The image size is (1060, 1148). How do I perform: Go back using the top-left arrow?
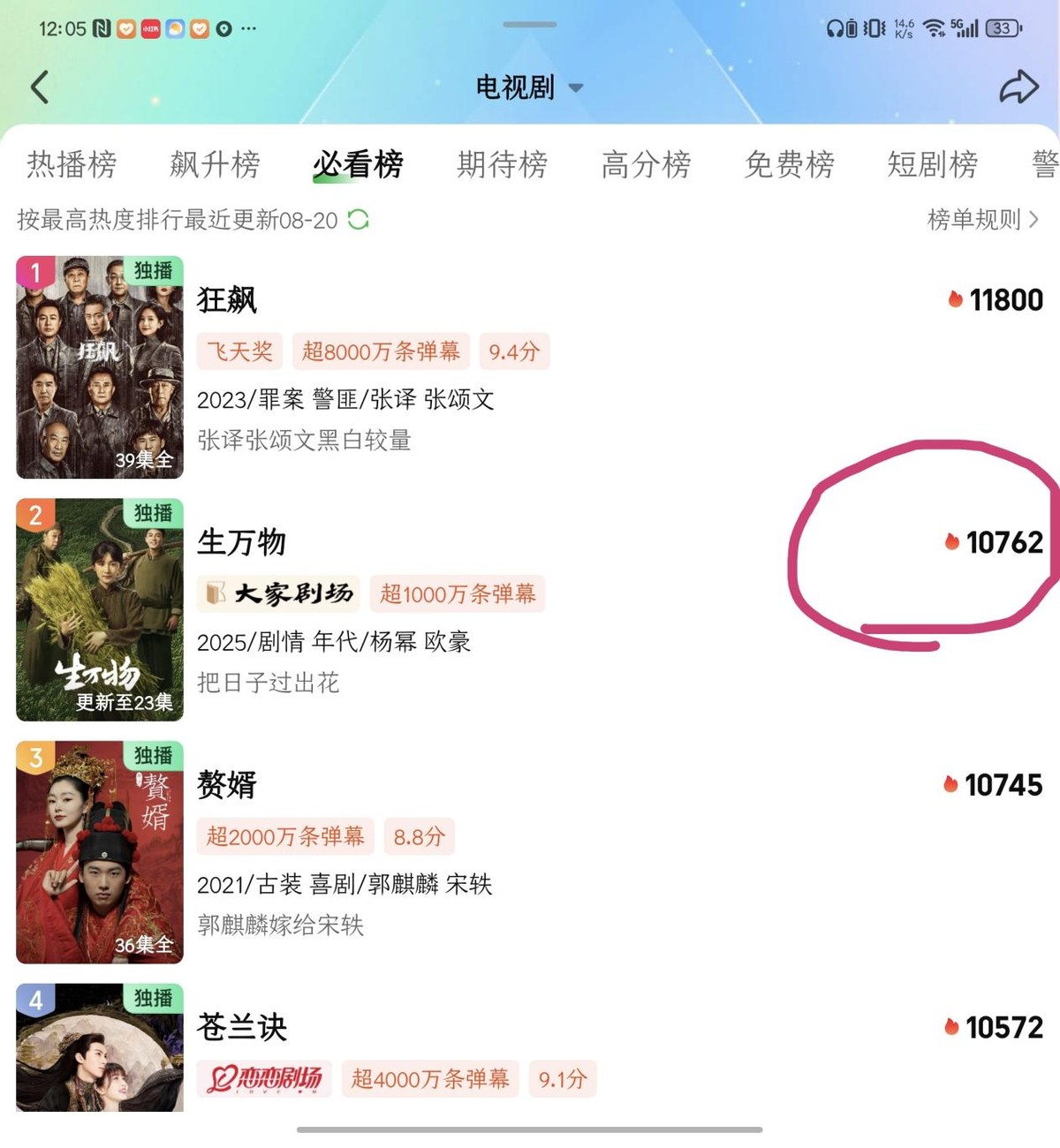pyautogui.click(x=40, y=87)
